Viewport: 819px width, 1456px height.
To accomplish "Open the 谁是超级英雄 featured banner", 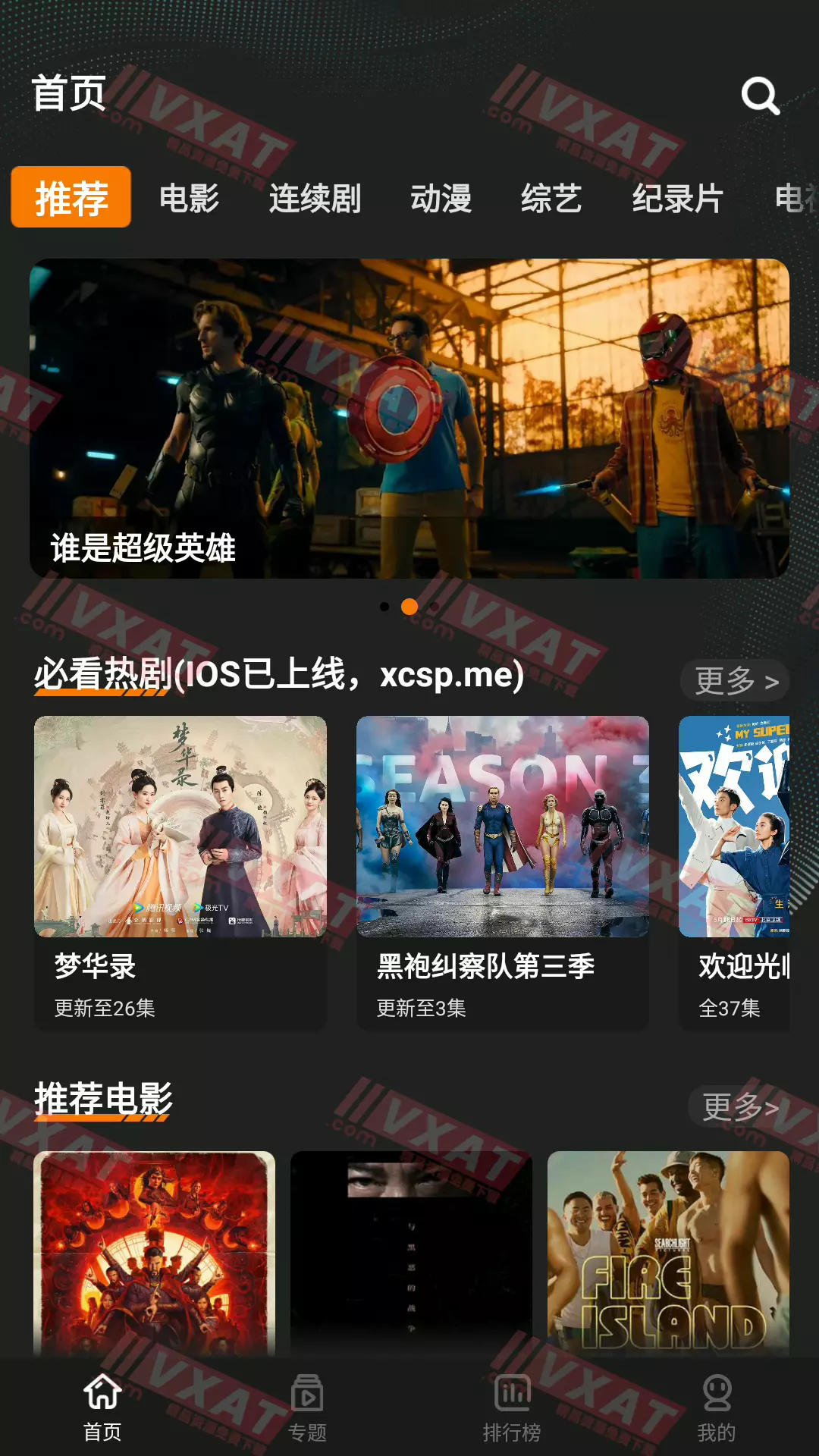I will click(x=409, y=417).
